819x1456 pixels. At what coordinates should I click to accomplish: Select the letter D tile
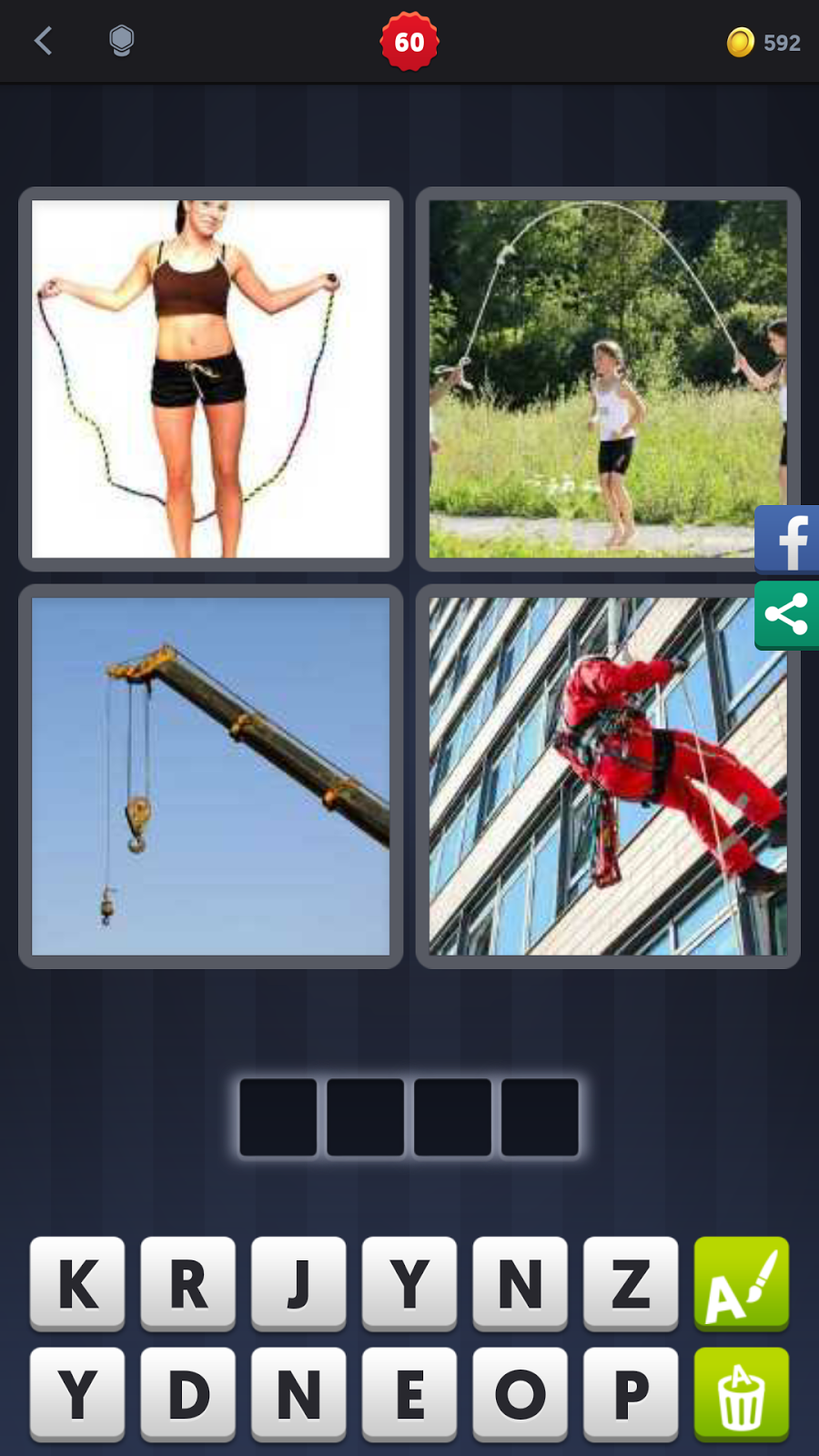(x=188, y=1393)
